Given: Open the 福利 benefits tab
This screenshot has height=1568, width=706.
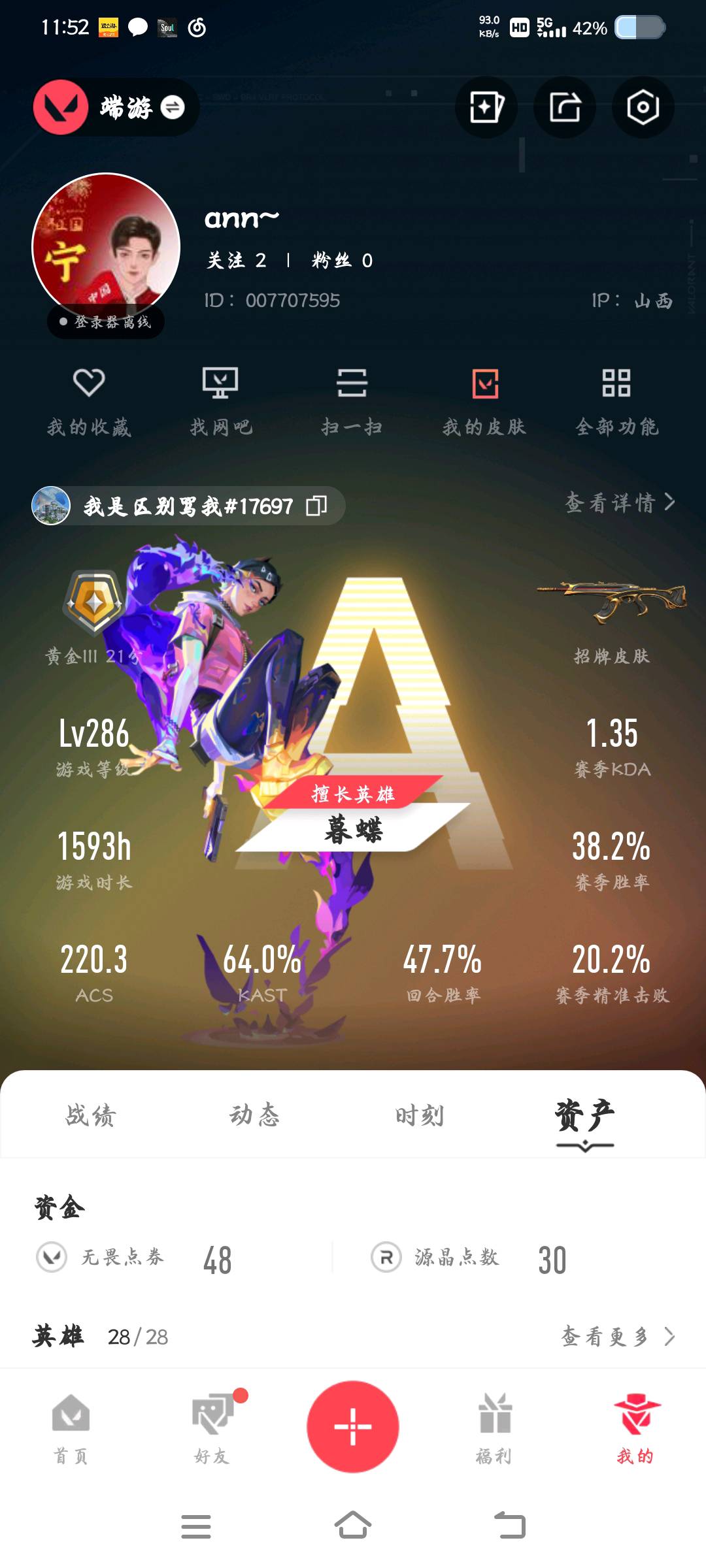Looking at the screenshot, I should point(494,1428).
